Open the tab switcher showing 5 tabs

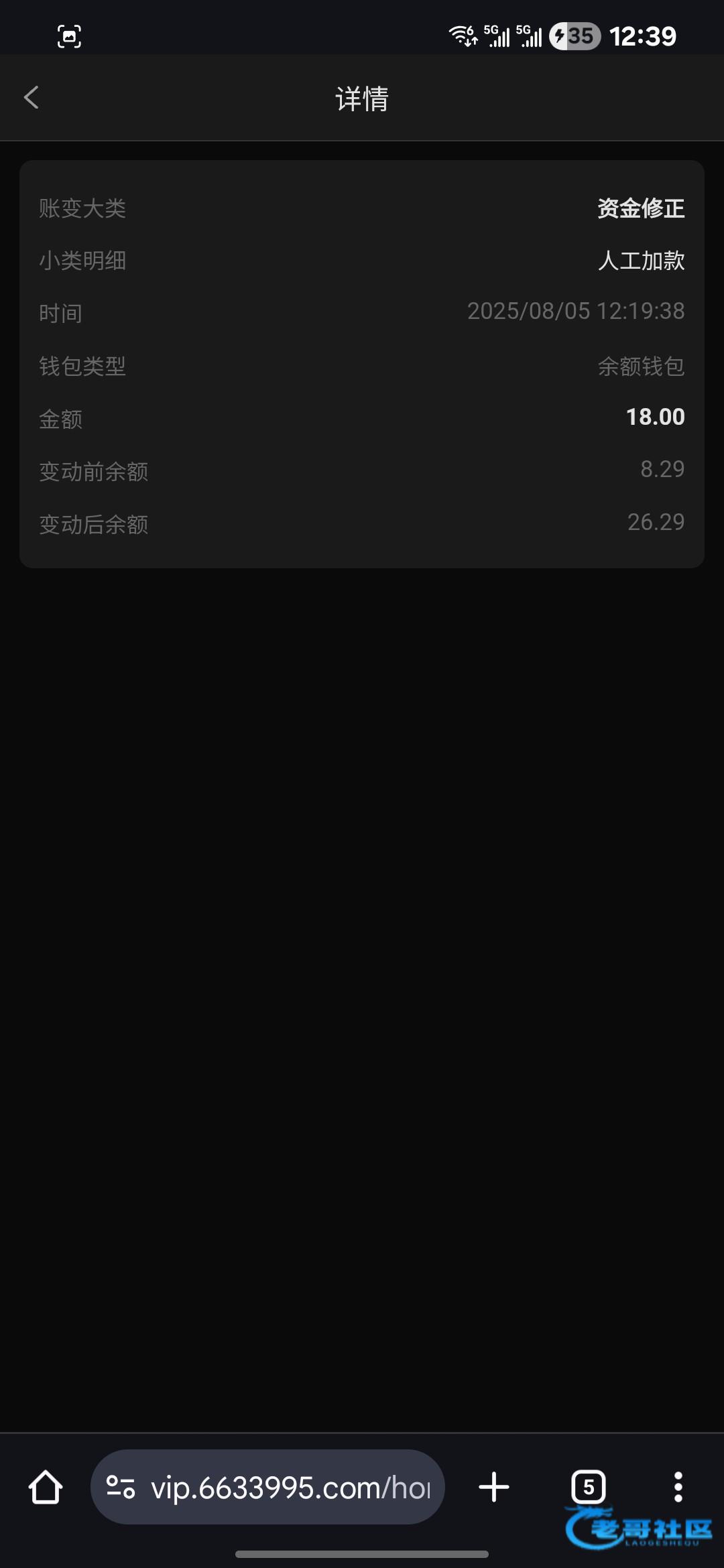589,1488
